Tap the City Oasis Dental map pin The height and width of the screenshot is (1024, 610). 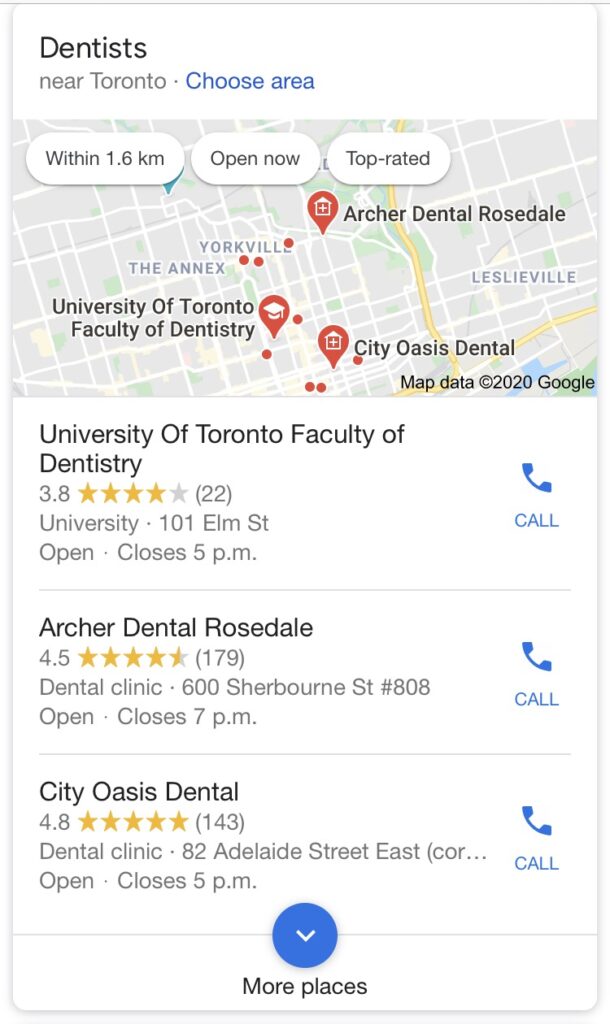click(x=333, y=346)
